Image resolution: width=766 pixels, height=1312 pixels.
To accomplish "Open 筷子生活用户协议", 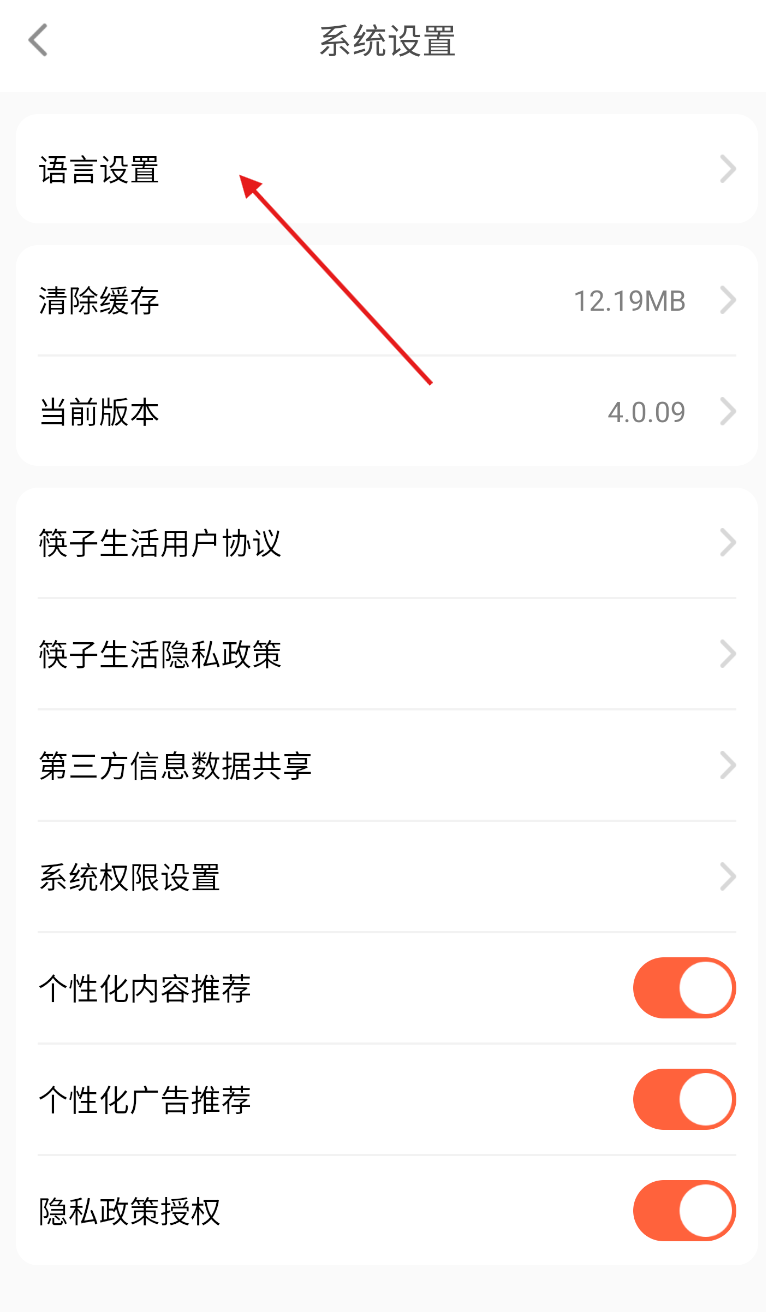I will [387, 543].
